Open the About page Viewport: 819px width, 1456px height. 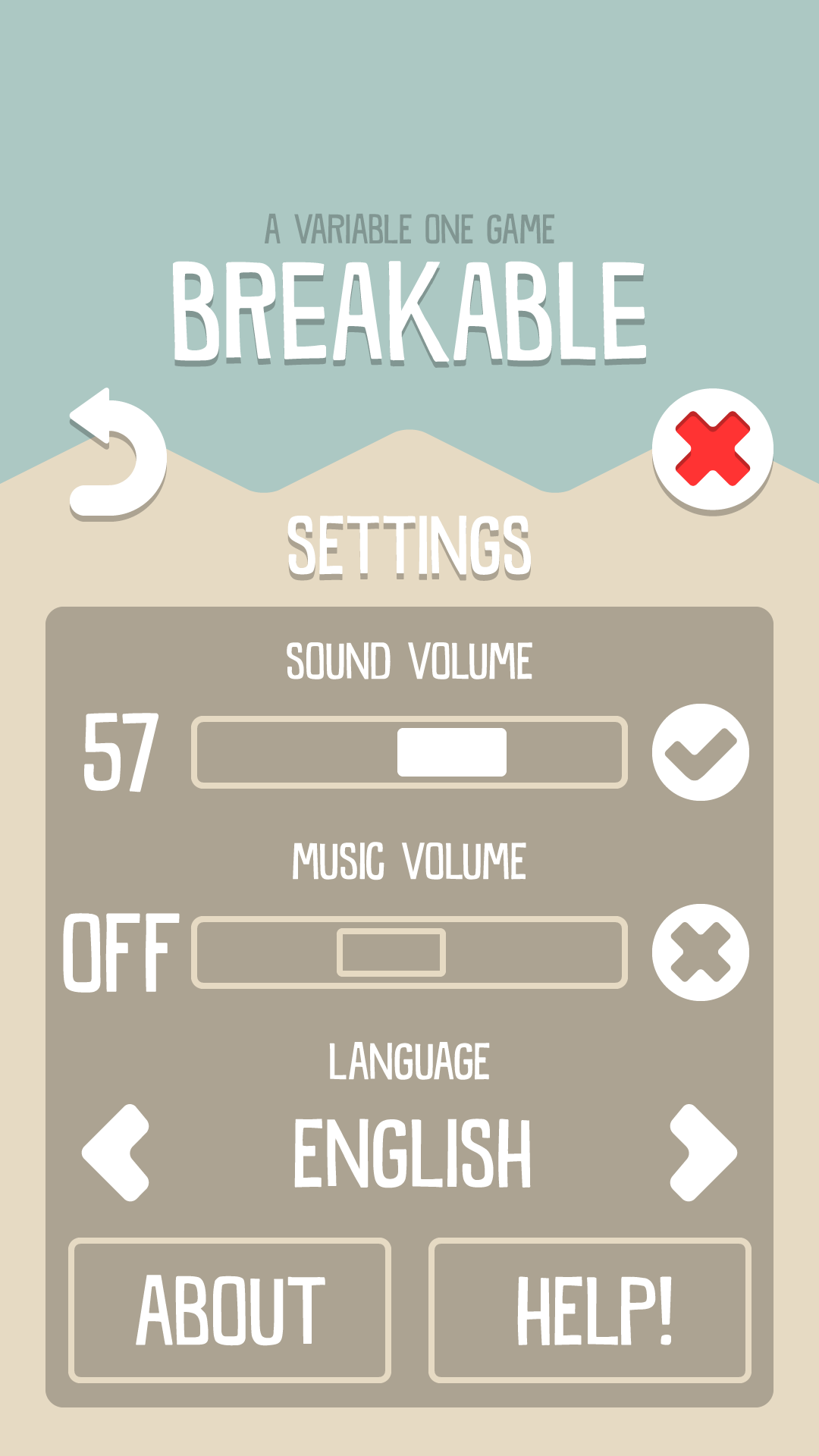pyautogui.click(x=230, y=1310)
